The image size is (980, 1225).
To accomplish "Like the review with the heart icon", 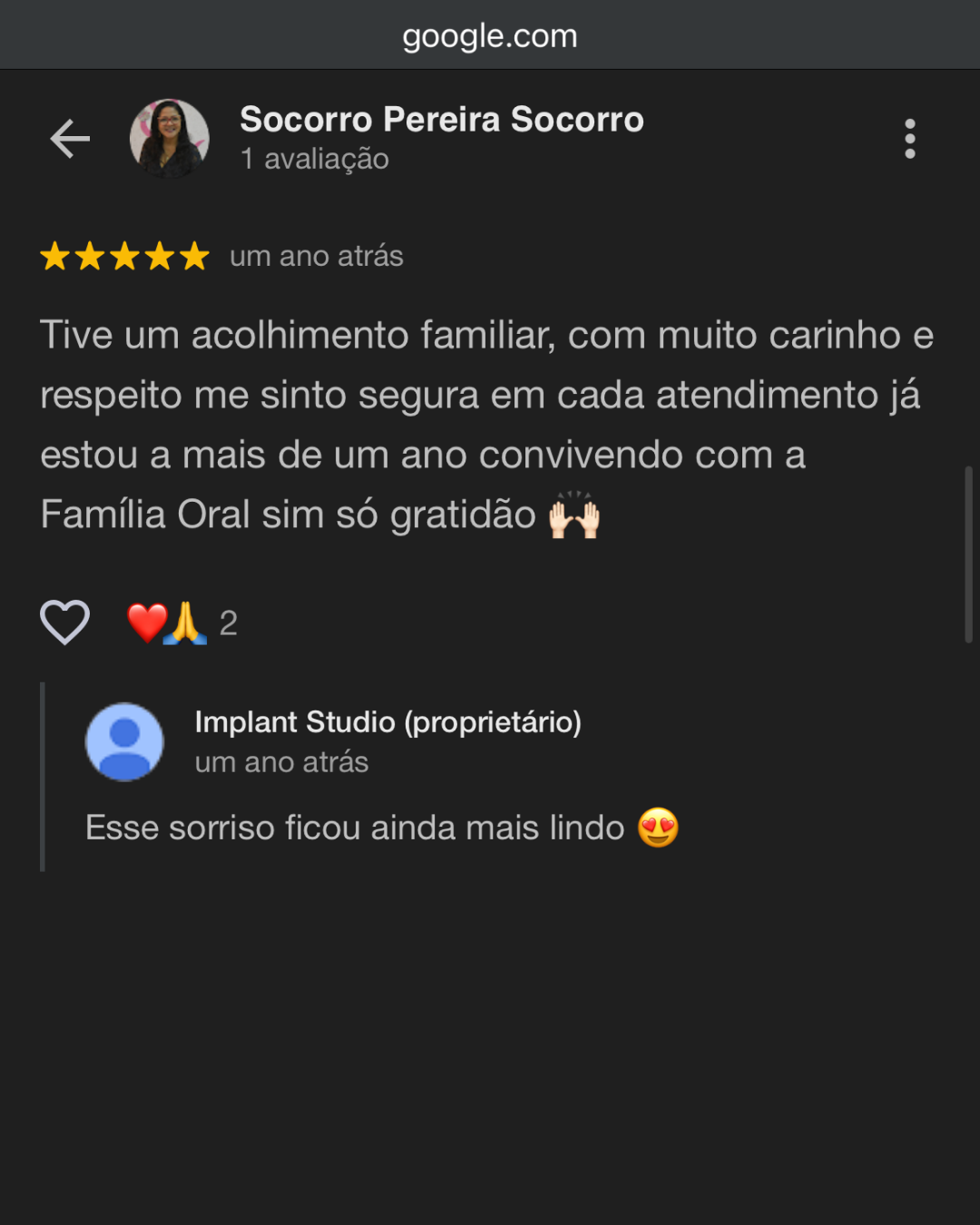I will click(x=64, y=622).
